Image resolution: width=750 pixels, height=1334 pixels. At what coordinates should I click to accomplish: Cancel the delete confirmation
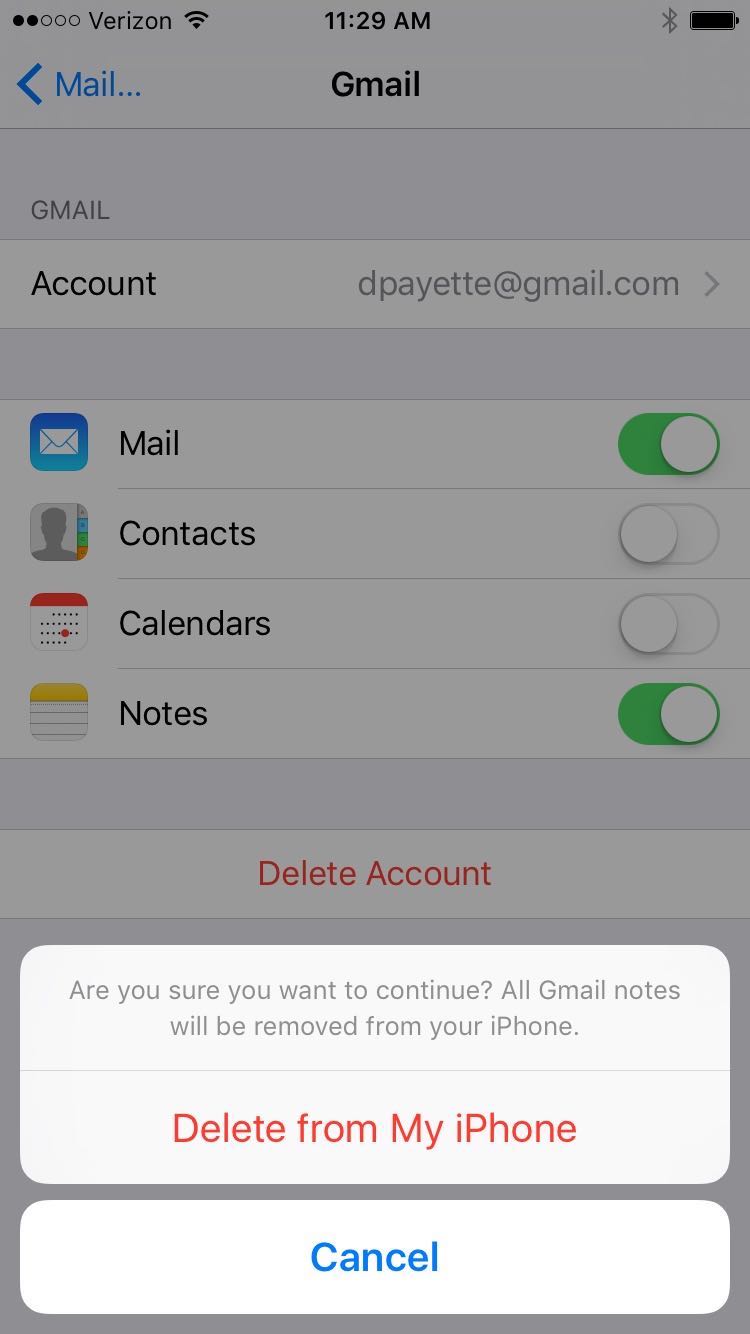click(x=375, y=1257)
